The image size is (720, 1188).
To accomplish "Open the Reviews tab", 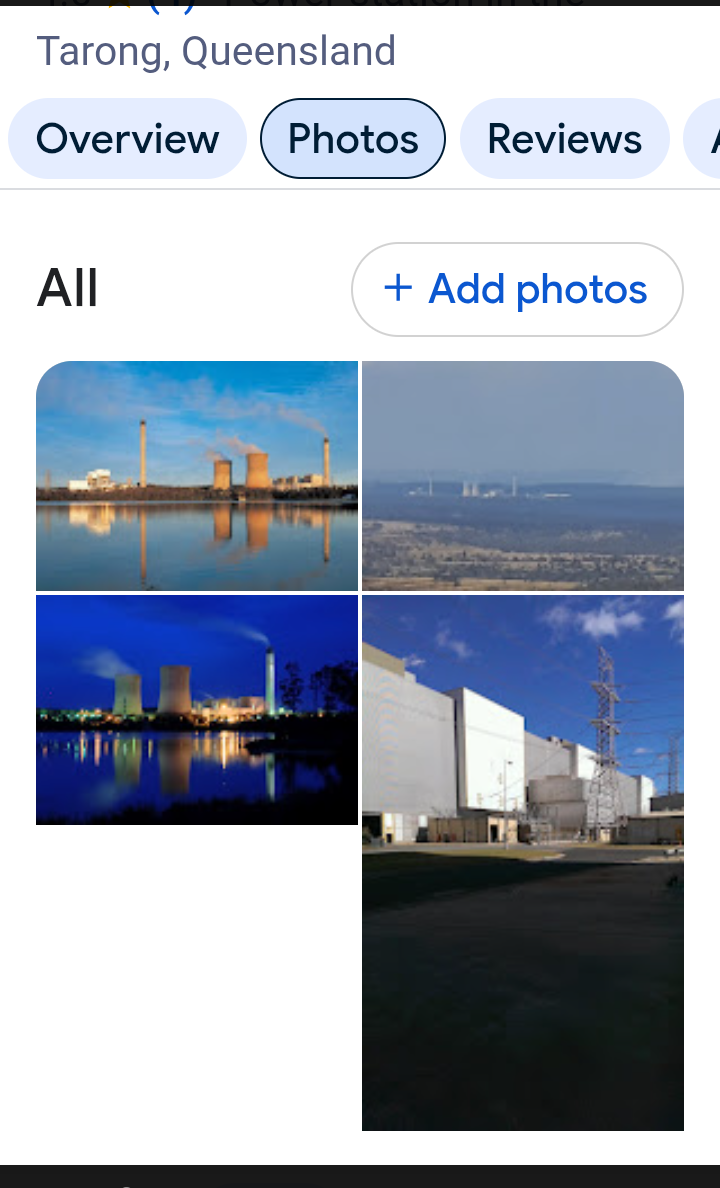I will [564, 139].
